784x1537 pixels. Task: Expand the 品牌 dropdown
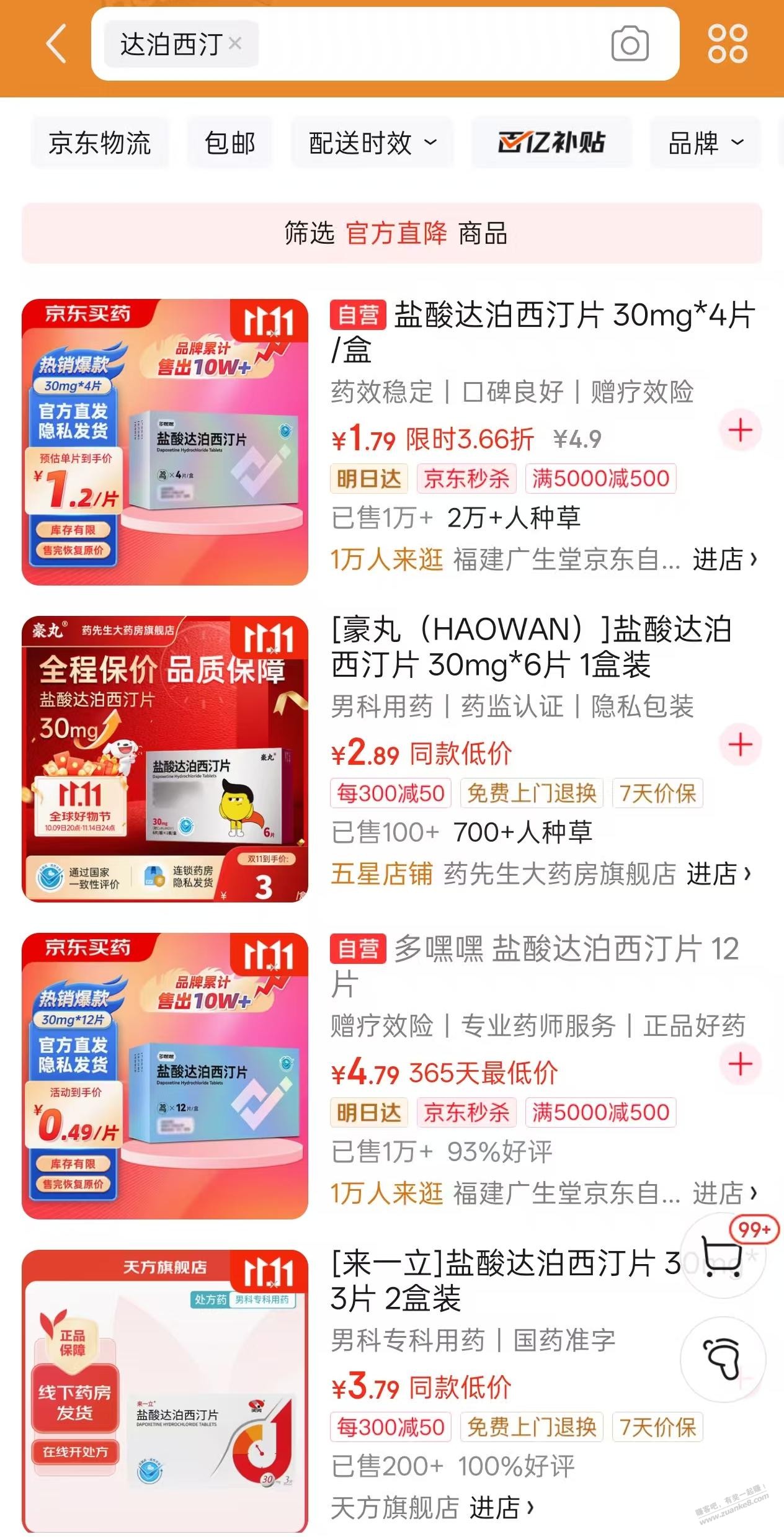click(705, 143)
